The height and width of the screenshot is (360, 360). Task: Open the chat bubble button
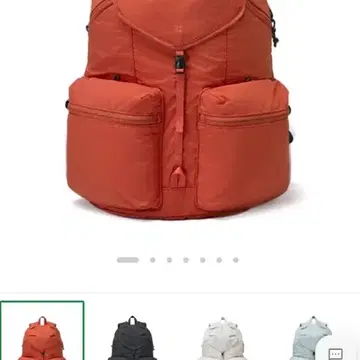coord(336,353)
